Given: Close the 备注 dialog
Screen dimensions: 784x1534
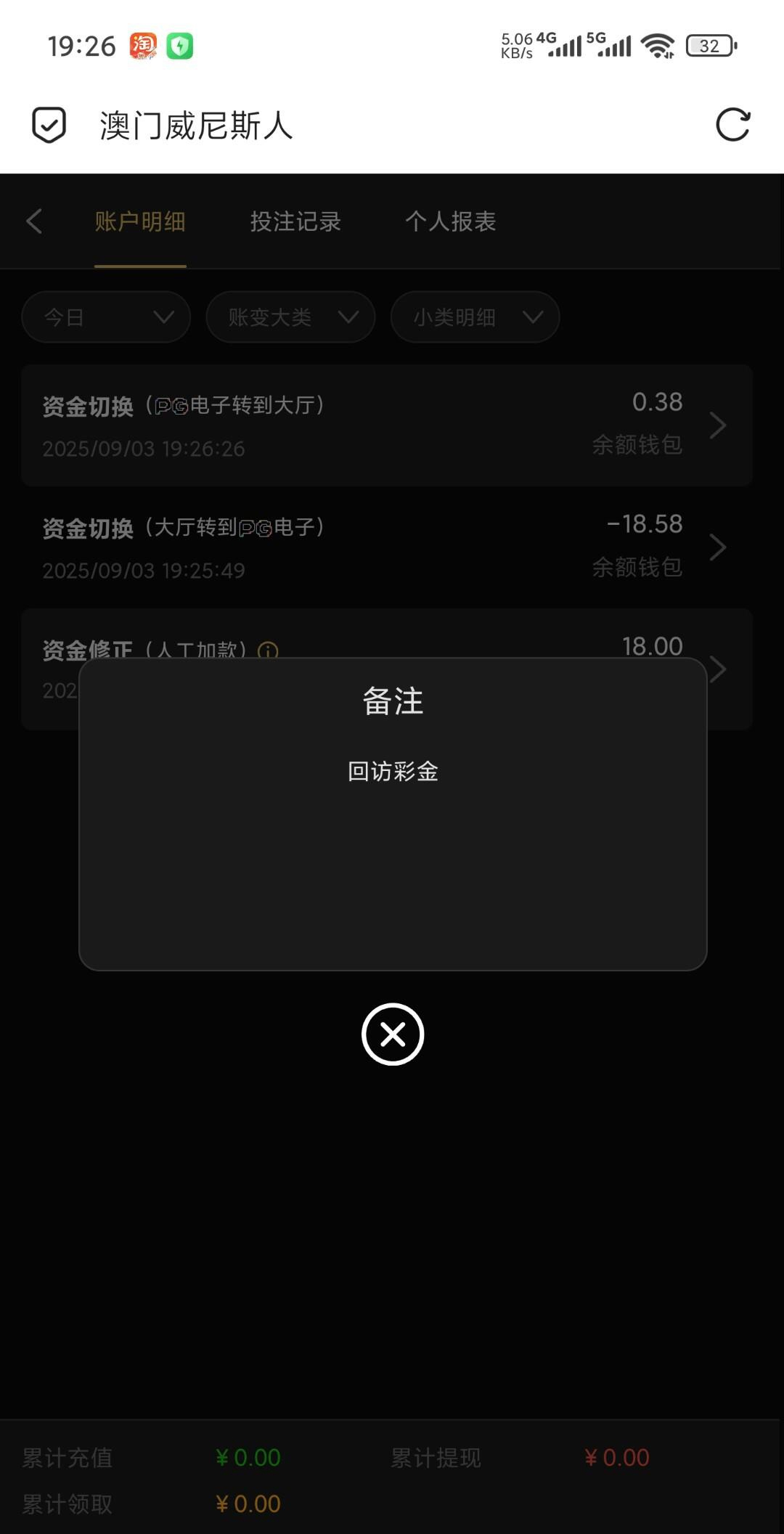Looking at the screenshot, I should point(393,1034).
